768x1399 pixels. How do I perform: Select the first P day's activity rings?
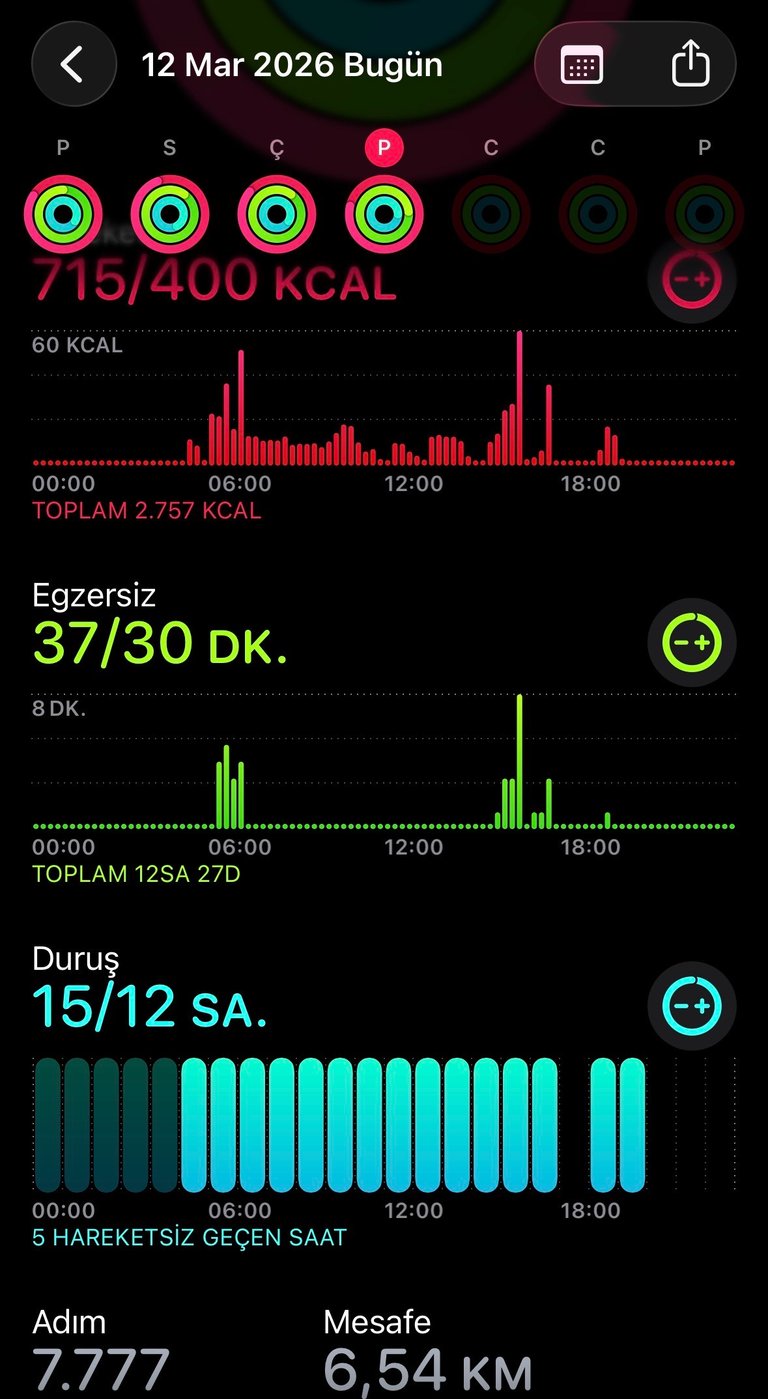(63, 213)
